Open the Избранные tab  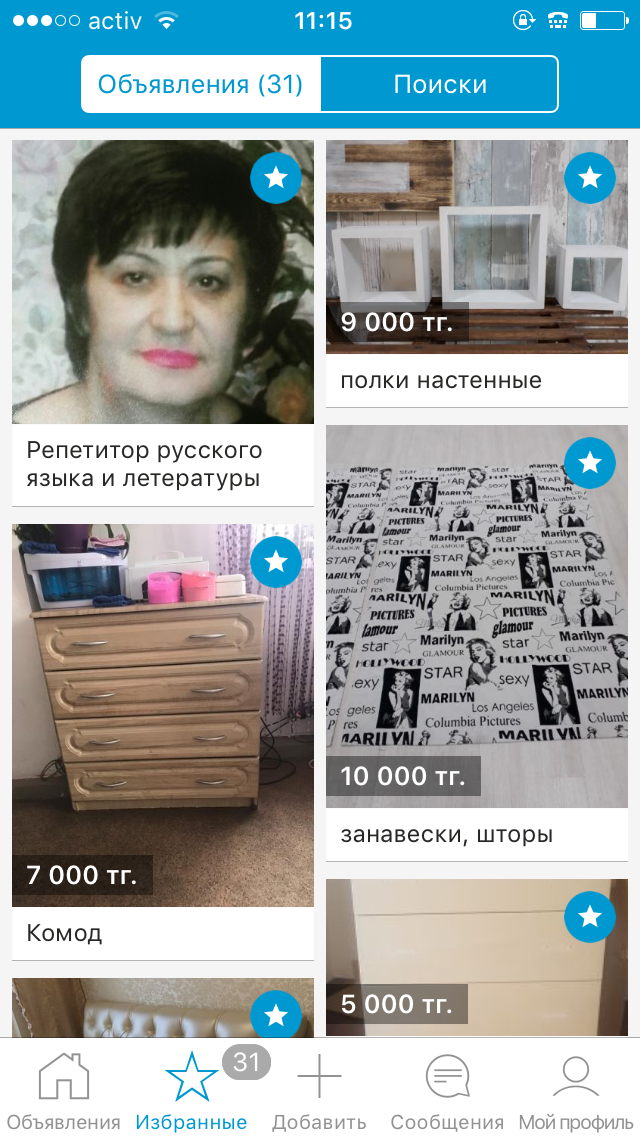pyautogui.click(x=191, y=1090)
